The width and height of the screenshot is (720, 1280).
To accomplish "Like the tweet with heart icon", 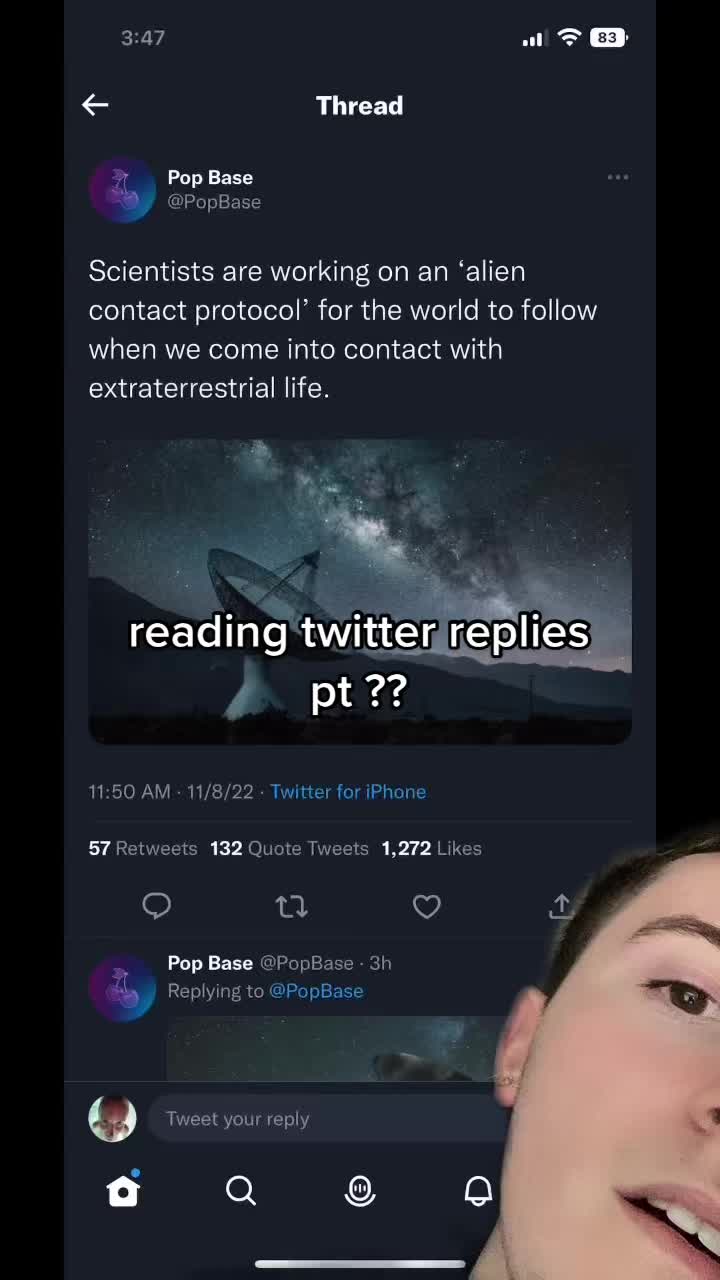I will tap(427, 906).
